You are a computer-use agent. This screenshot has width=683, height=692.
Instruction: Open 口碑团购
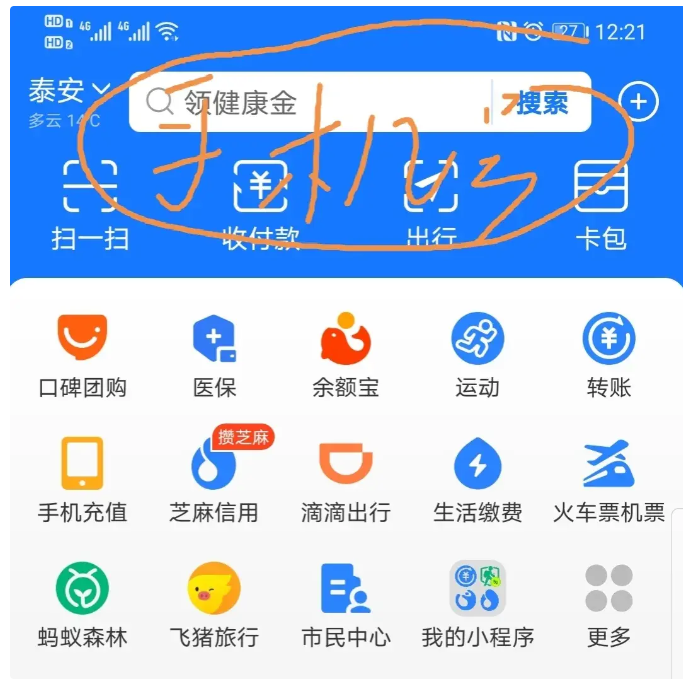(x=82, y=355)
